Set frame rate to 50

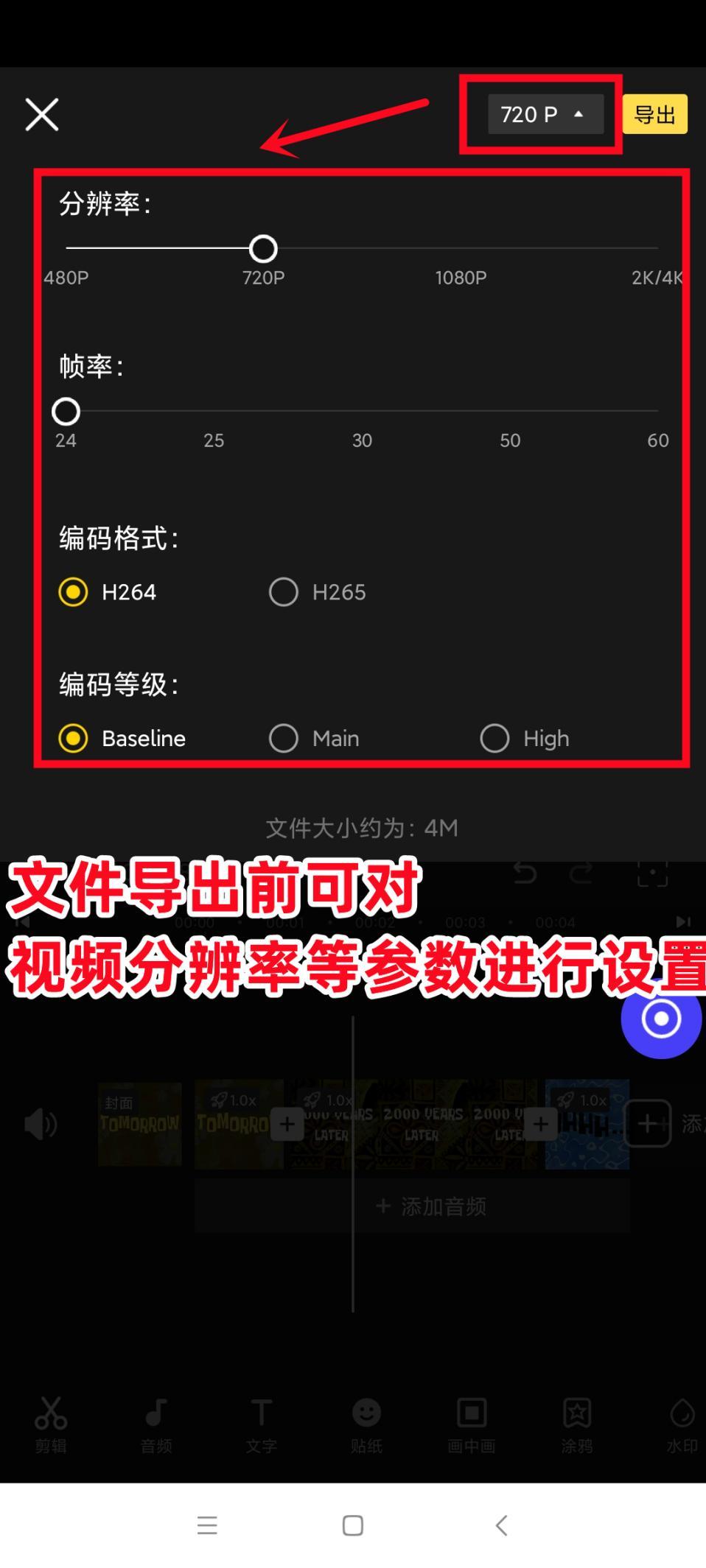click(510, 412)
